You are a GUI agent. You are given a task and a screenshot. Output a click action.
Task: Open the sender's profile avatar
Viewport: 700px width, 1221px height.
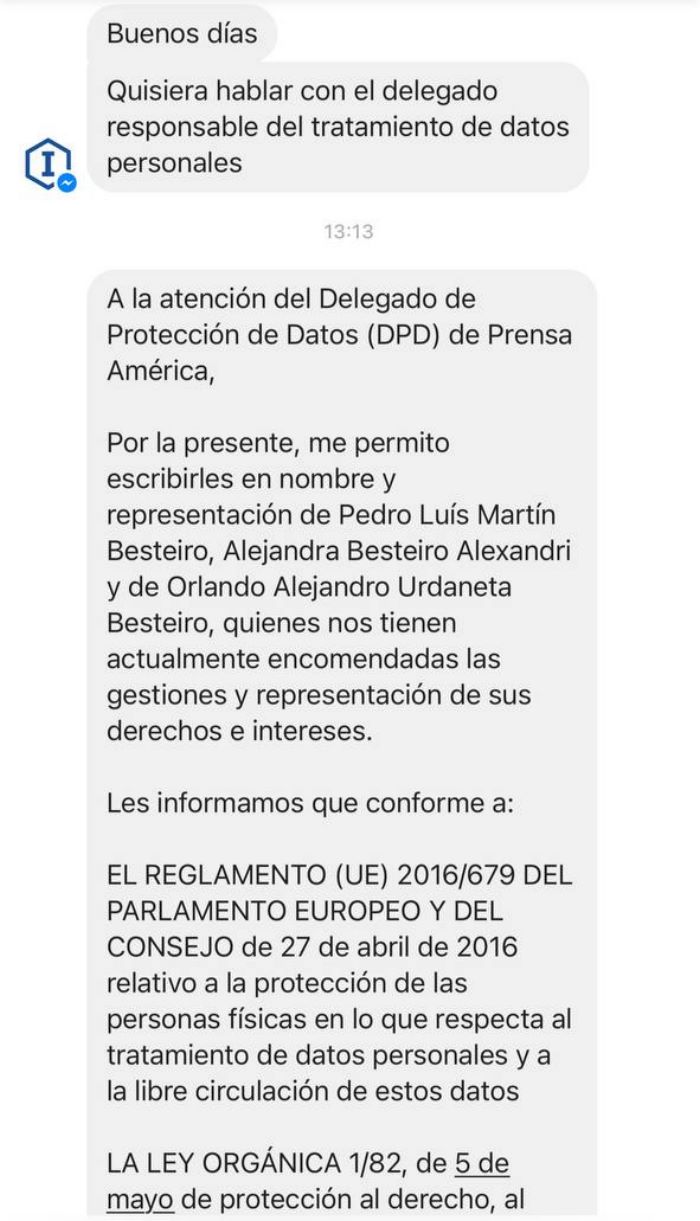[x=47, y=164]
